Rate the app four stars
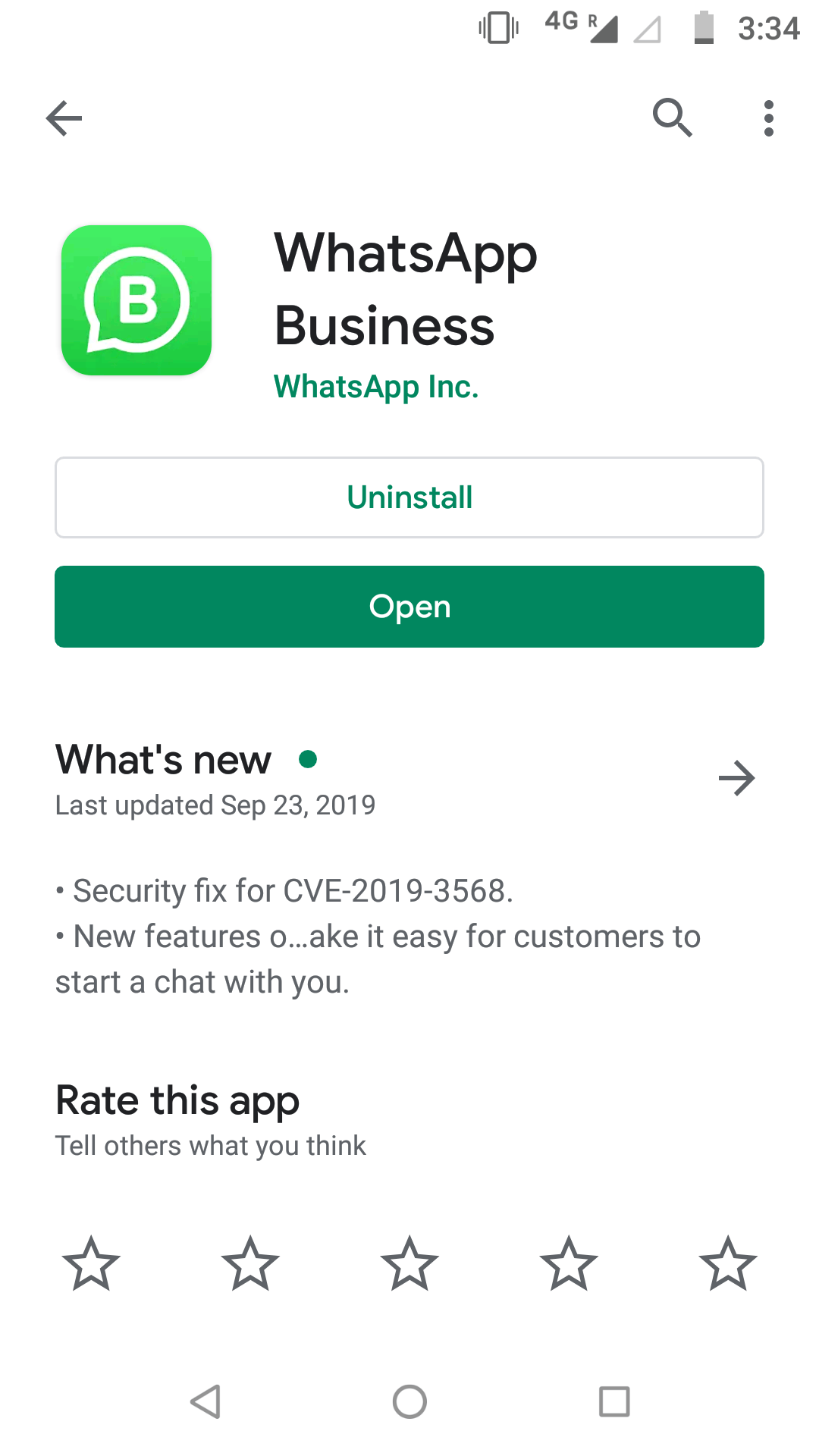819x1456 pixels. tap(569, 1263)
